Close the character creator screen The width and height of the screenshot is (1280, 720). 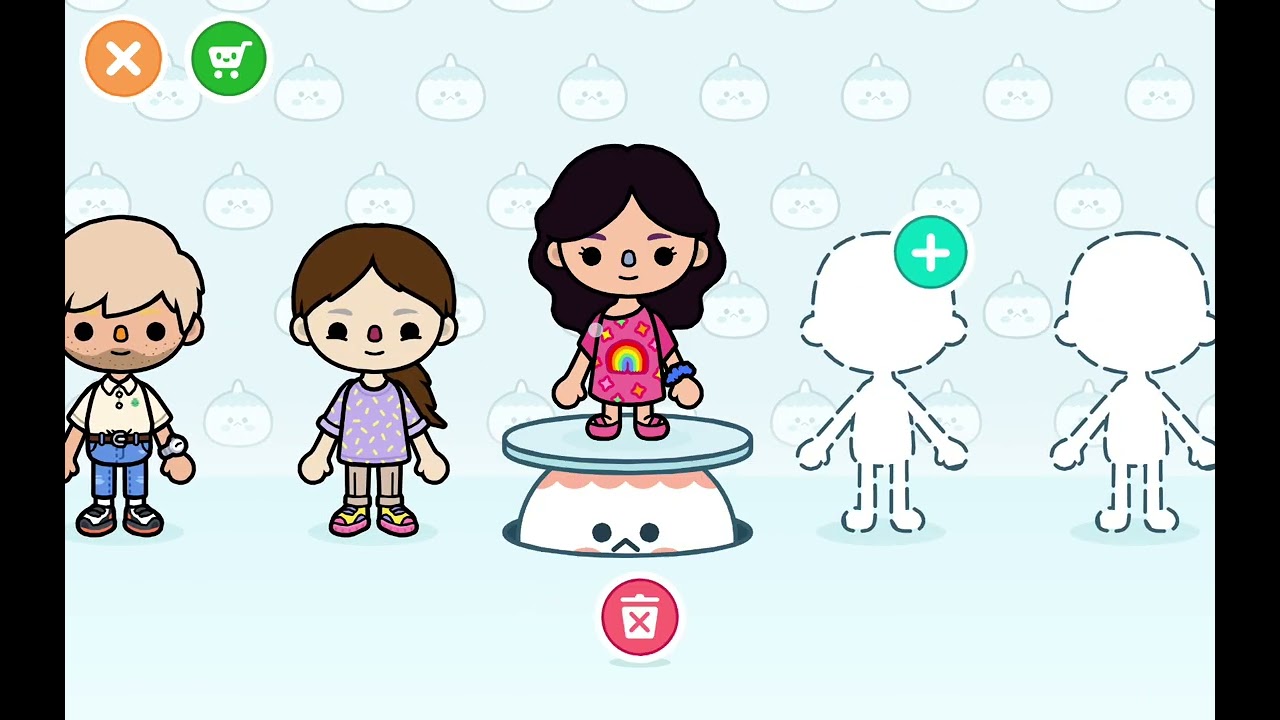point(123,60)
